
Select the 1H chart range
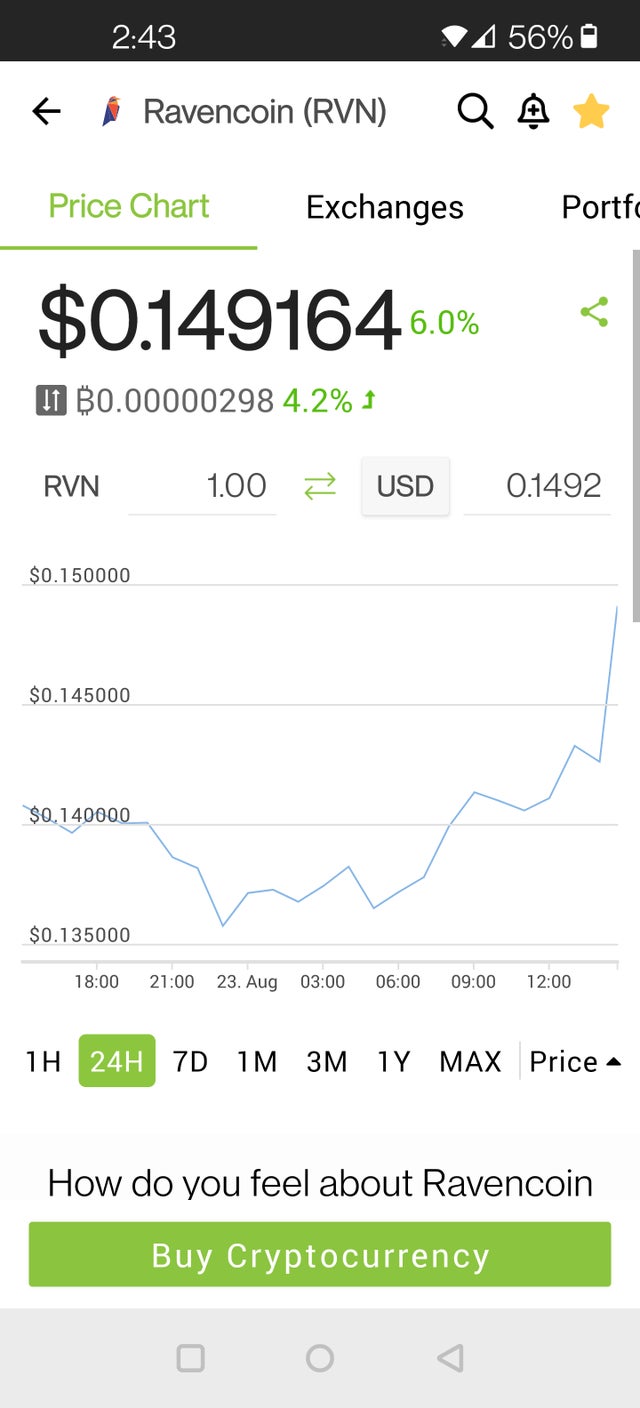coord(43,1061)
